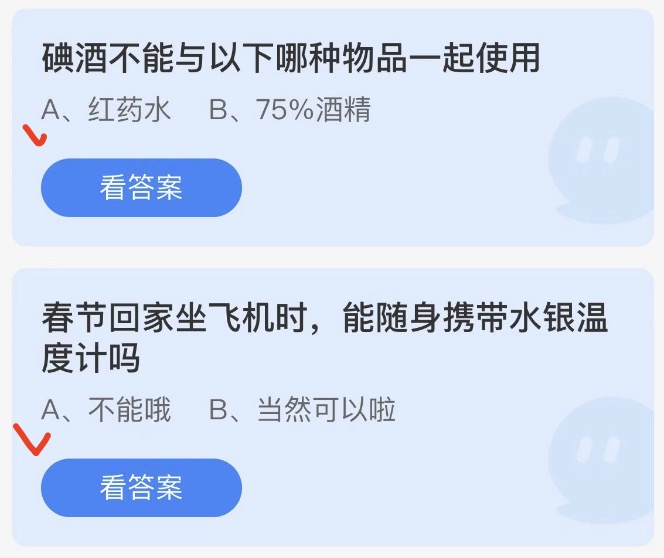Tap 看答案 under the 碘酒 question

pyautogui.click(x=141, y=188)
